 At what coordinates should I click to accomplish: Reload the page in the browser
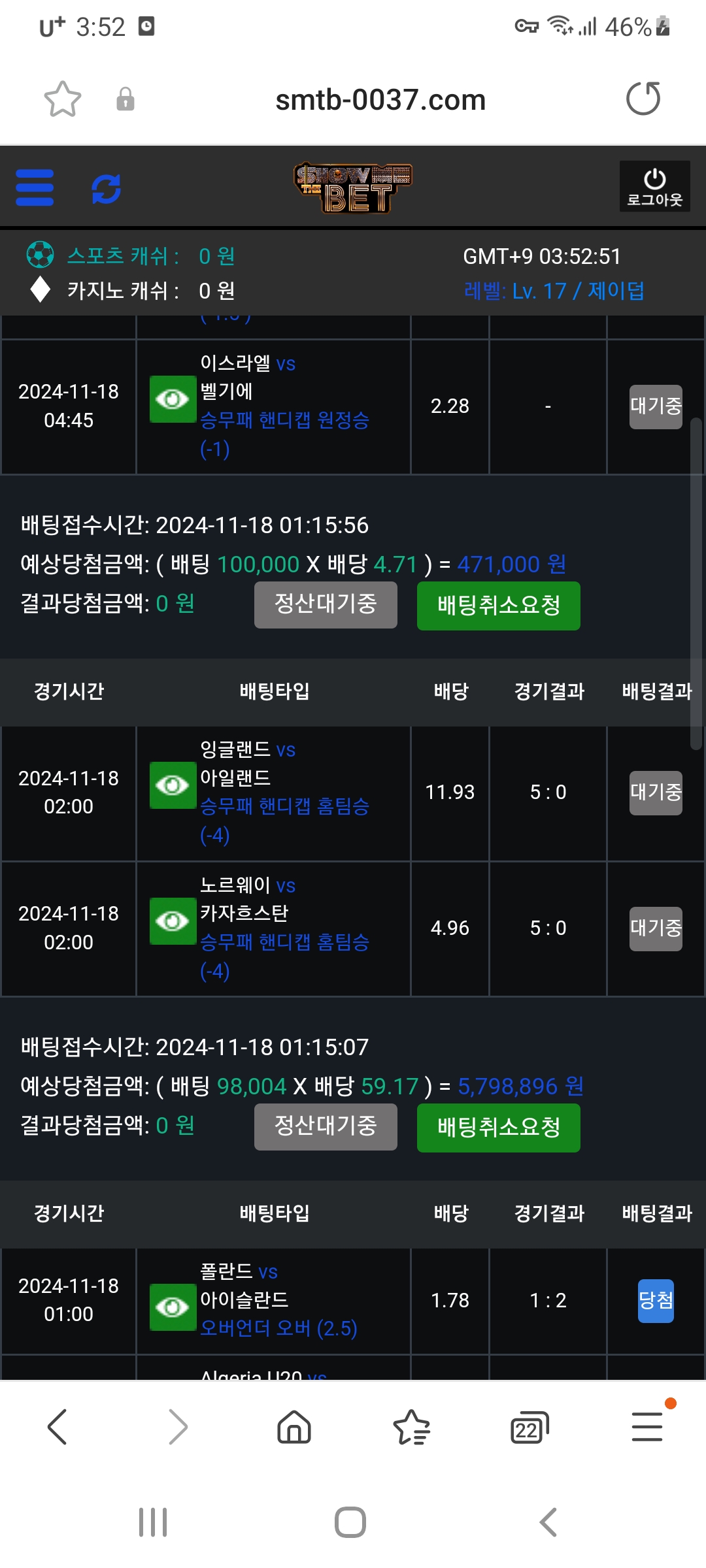pos(643,99)
